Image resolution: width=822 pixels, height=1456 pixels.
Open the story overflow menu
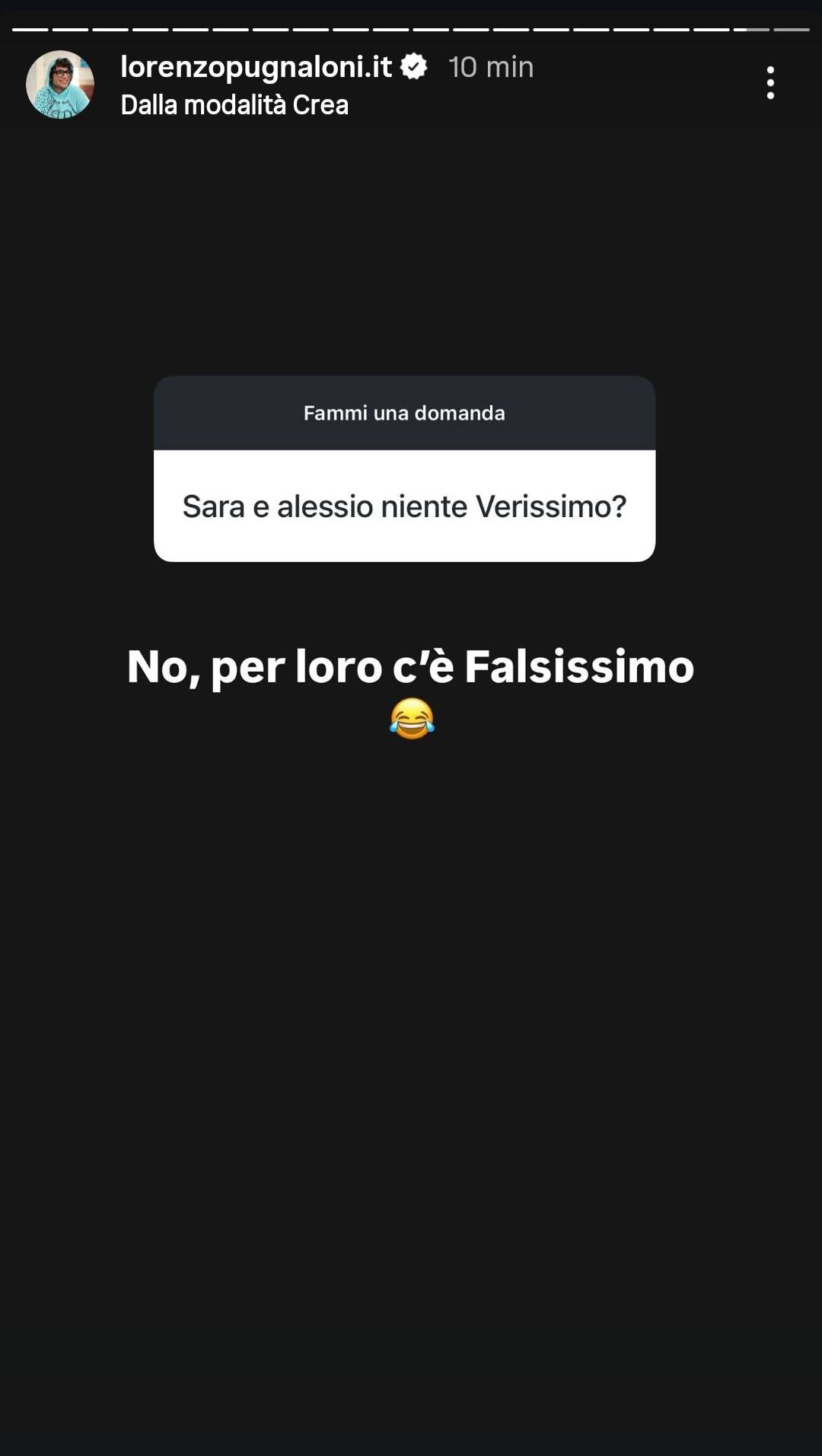coord(770,82)
